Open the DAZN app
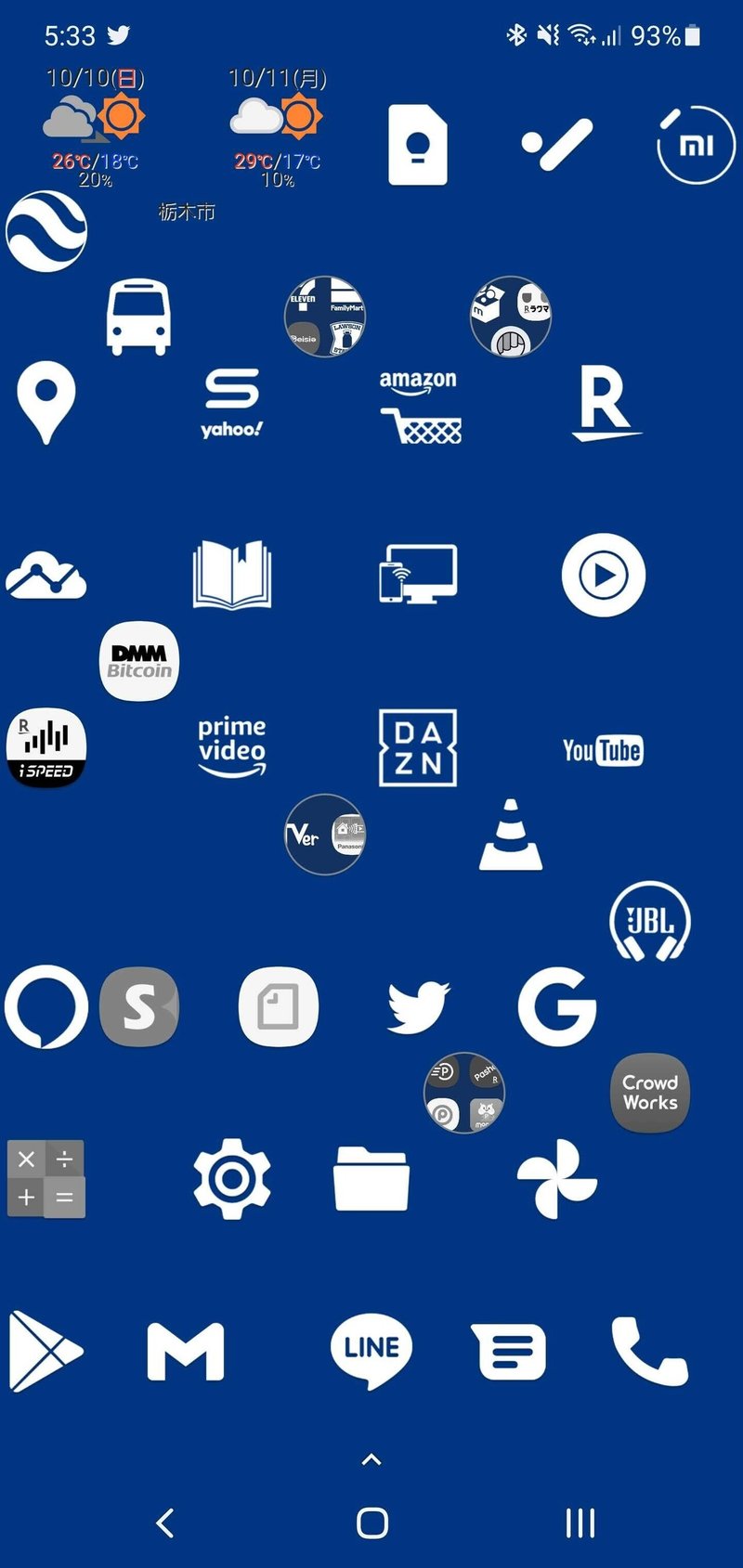The width and height of the screenshot is (743, 1568). pos(418,748)
